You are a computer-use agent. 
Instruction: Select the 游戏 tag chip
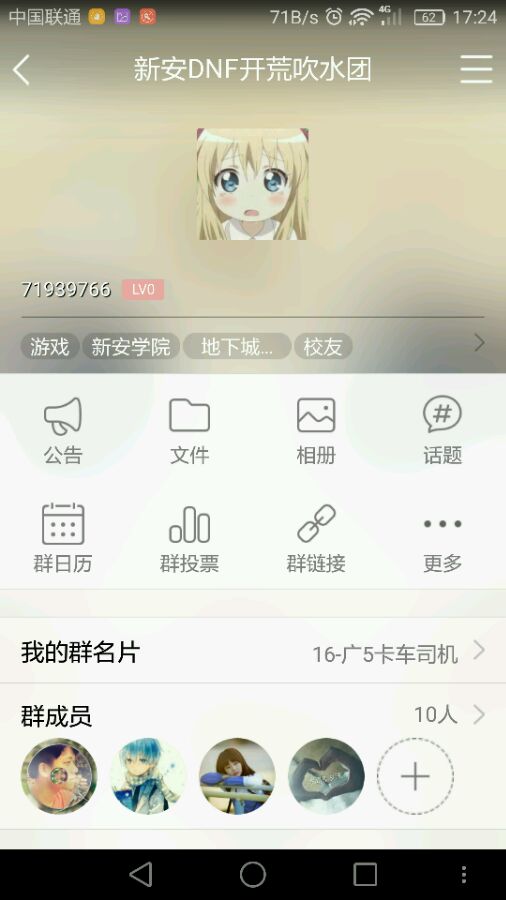50,347
